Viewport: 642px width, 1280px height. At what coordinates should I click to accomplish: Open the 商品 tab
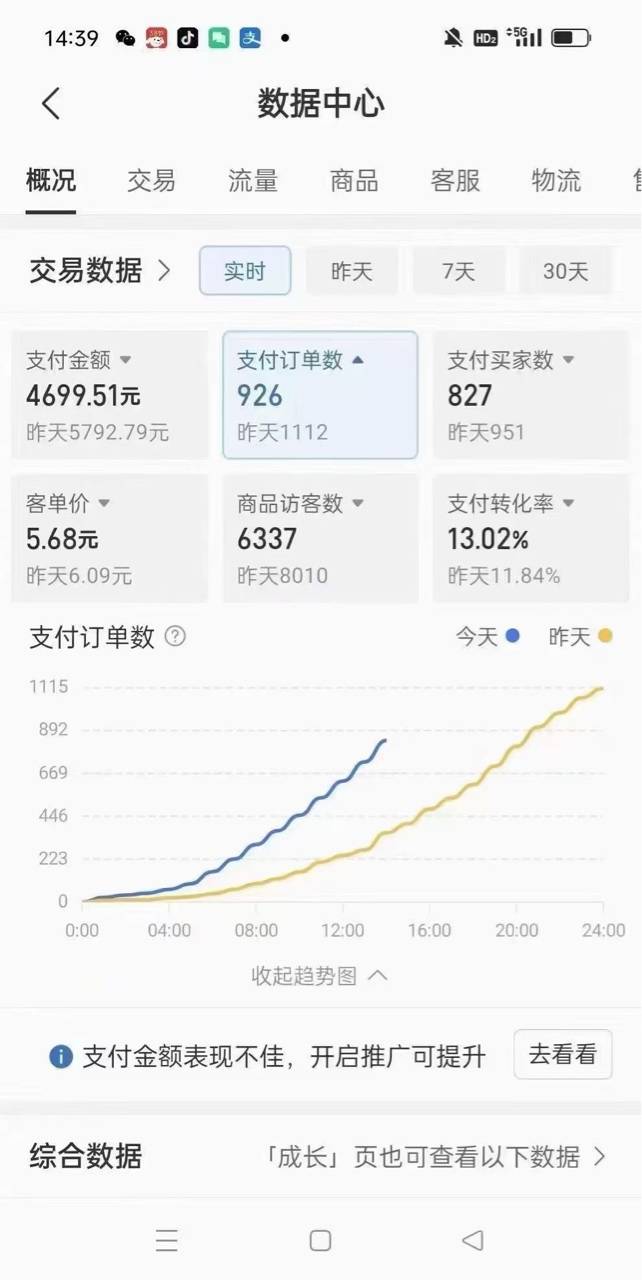(354, 181)
